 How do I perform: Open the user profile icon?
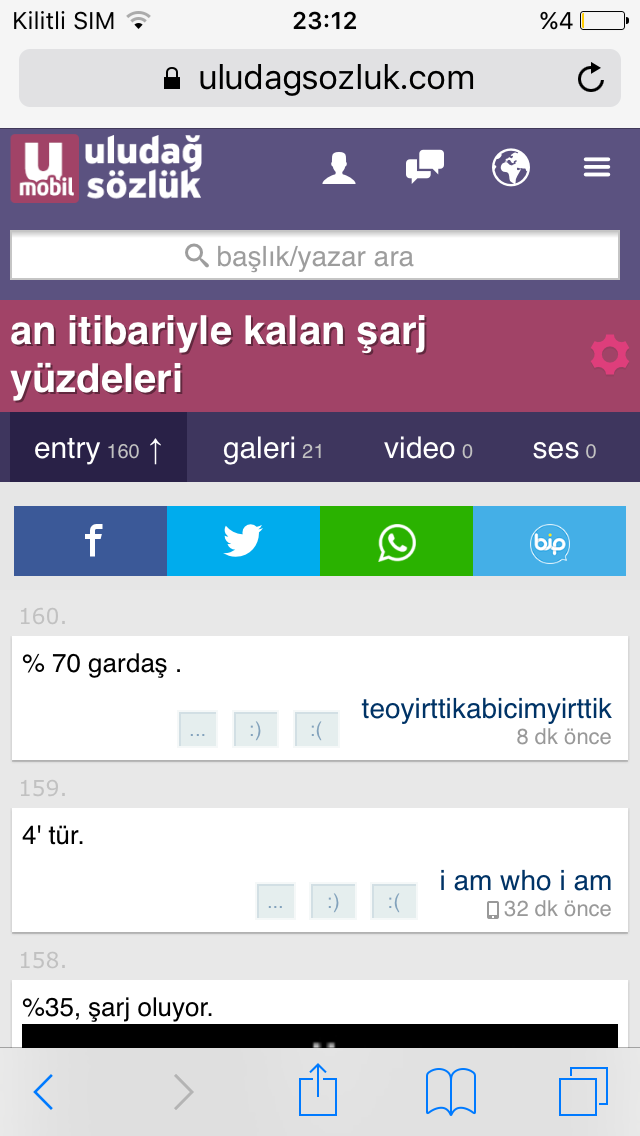(x=339, y=167)
